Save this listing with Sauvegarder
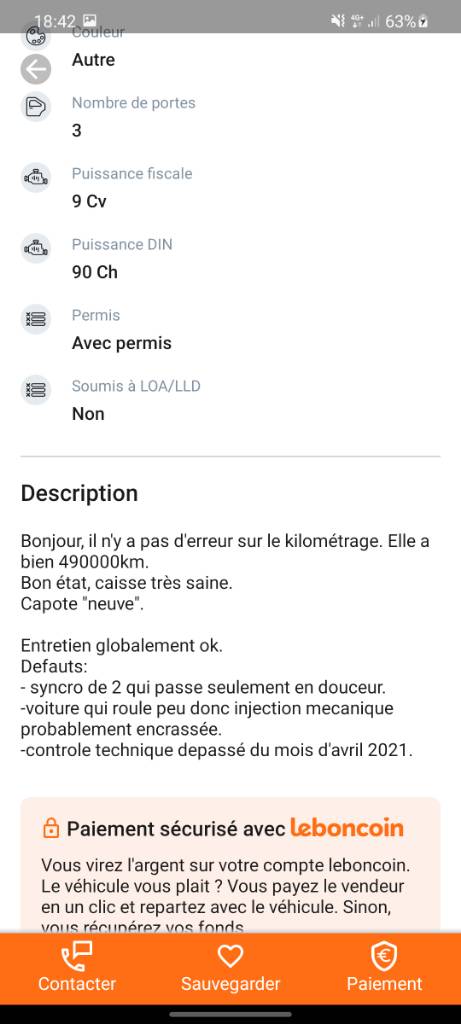Image resolution: width=461 pixels, height=1024 pixels. 230,968
